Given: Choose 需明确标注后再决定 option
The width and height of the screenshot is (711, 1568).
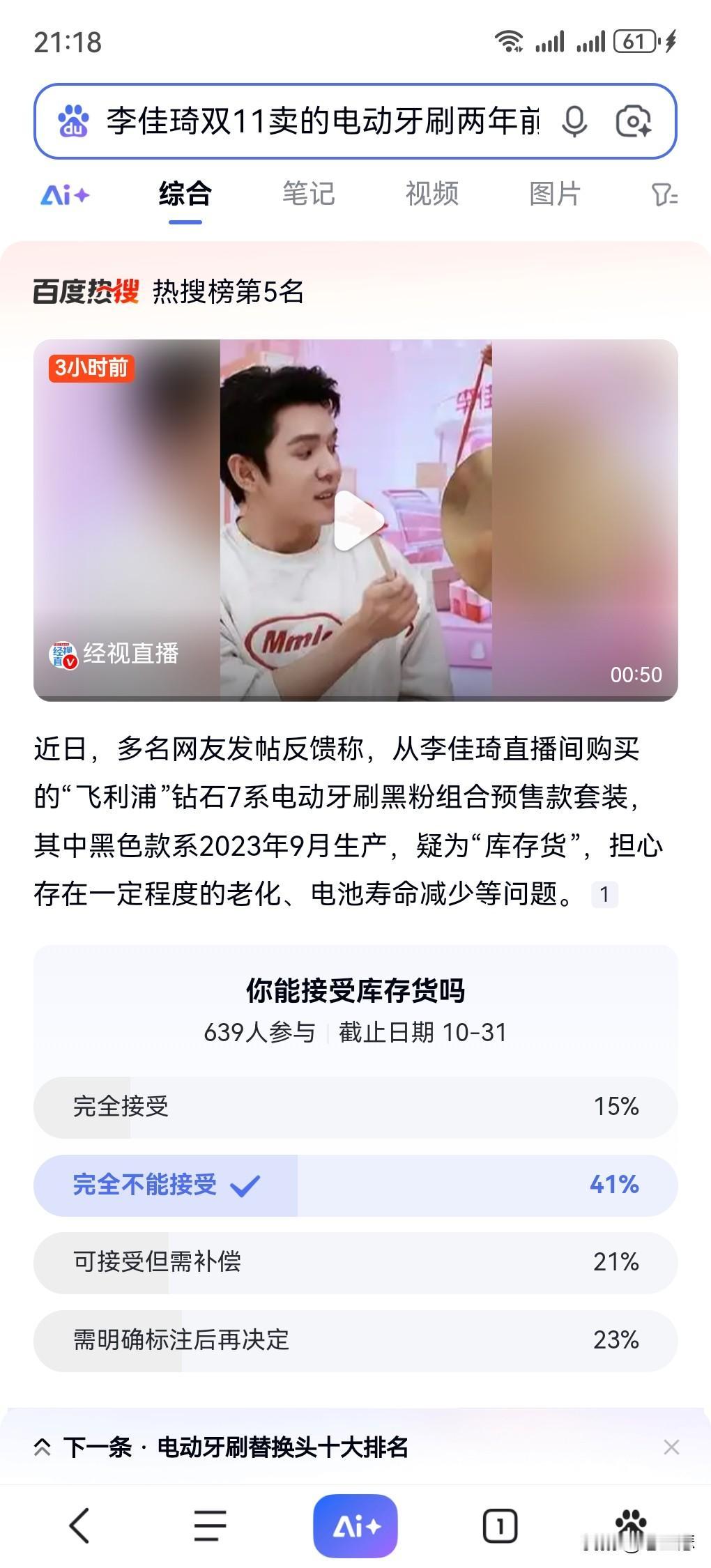Looking at the screenshot, I should tap(355, 1341).
